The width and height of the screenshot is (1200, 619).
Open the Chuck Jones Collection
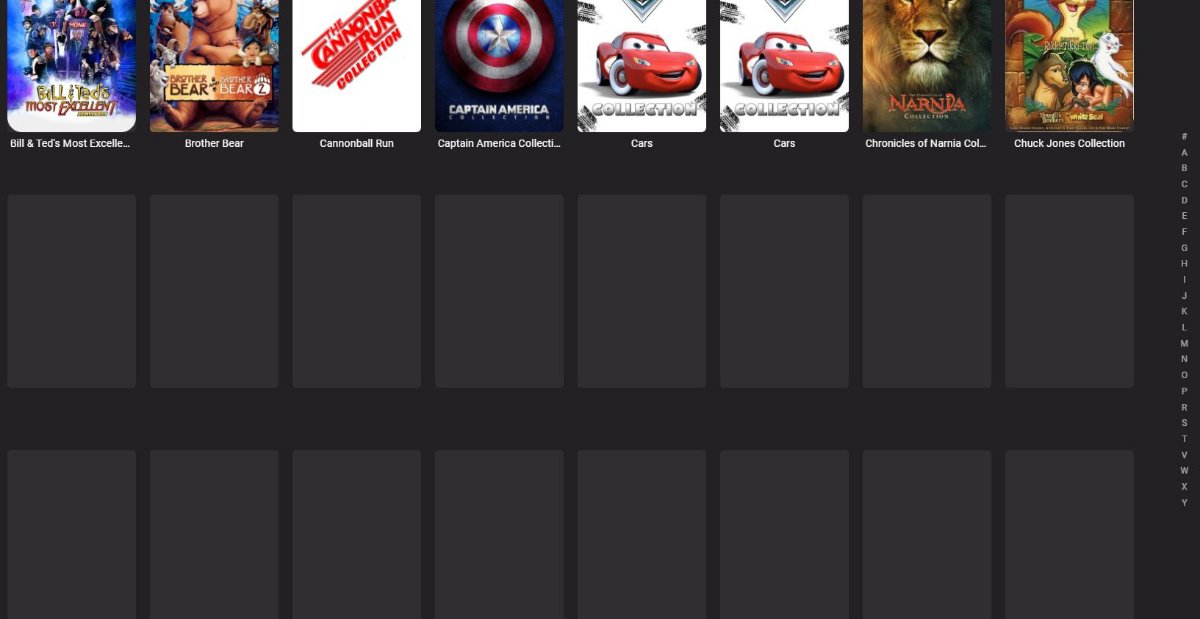click(x=1069, y=65)
